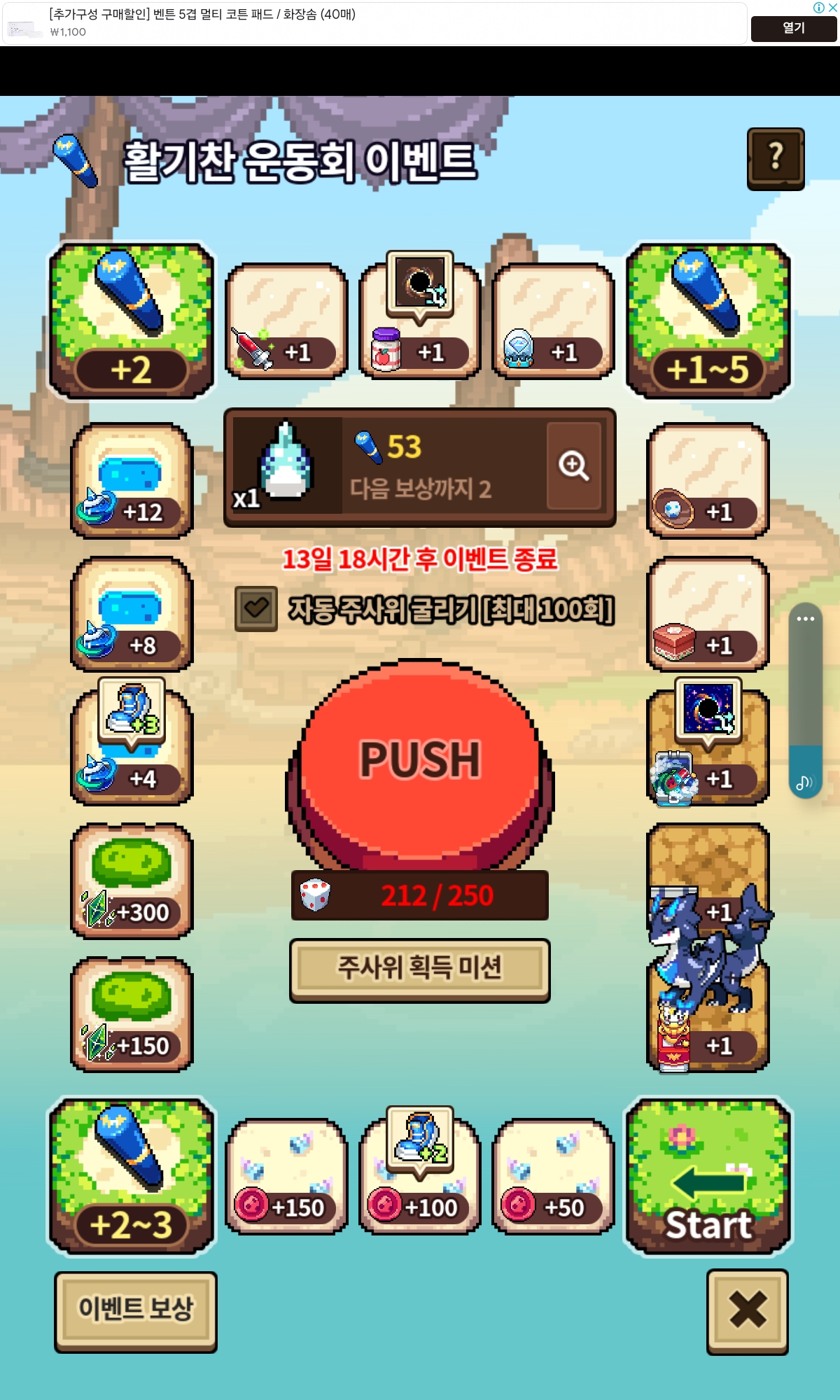Open 주사위 획득 미션
This screenshot has height=1400, width=840.
pos(420,969)
